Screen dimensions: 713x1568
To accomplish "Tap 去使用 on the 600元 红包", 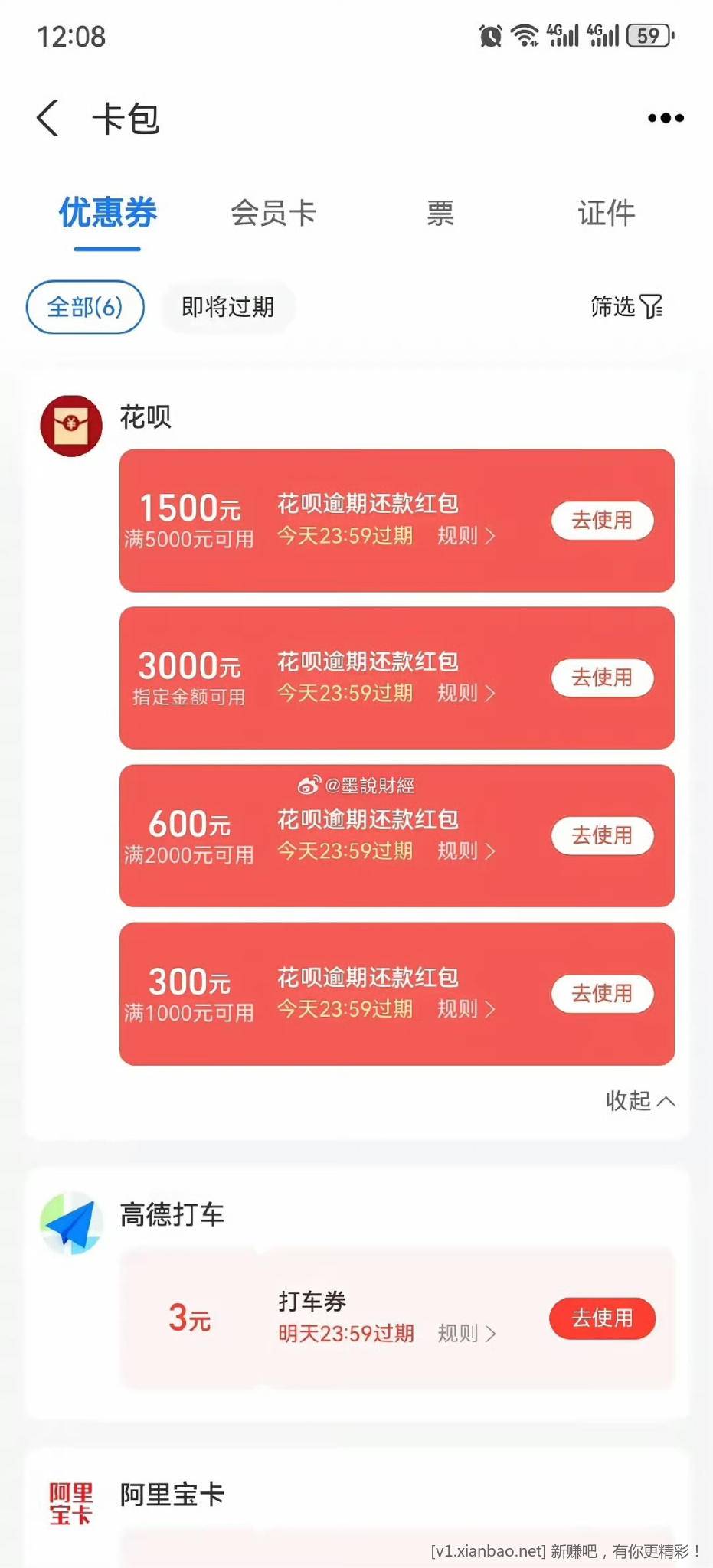I will (x=602, y=835).
